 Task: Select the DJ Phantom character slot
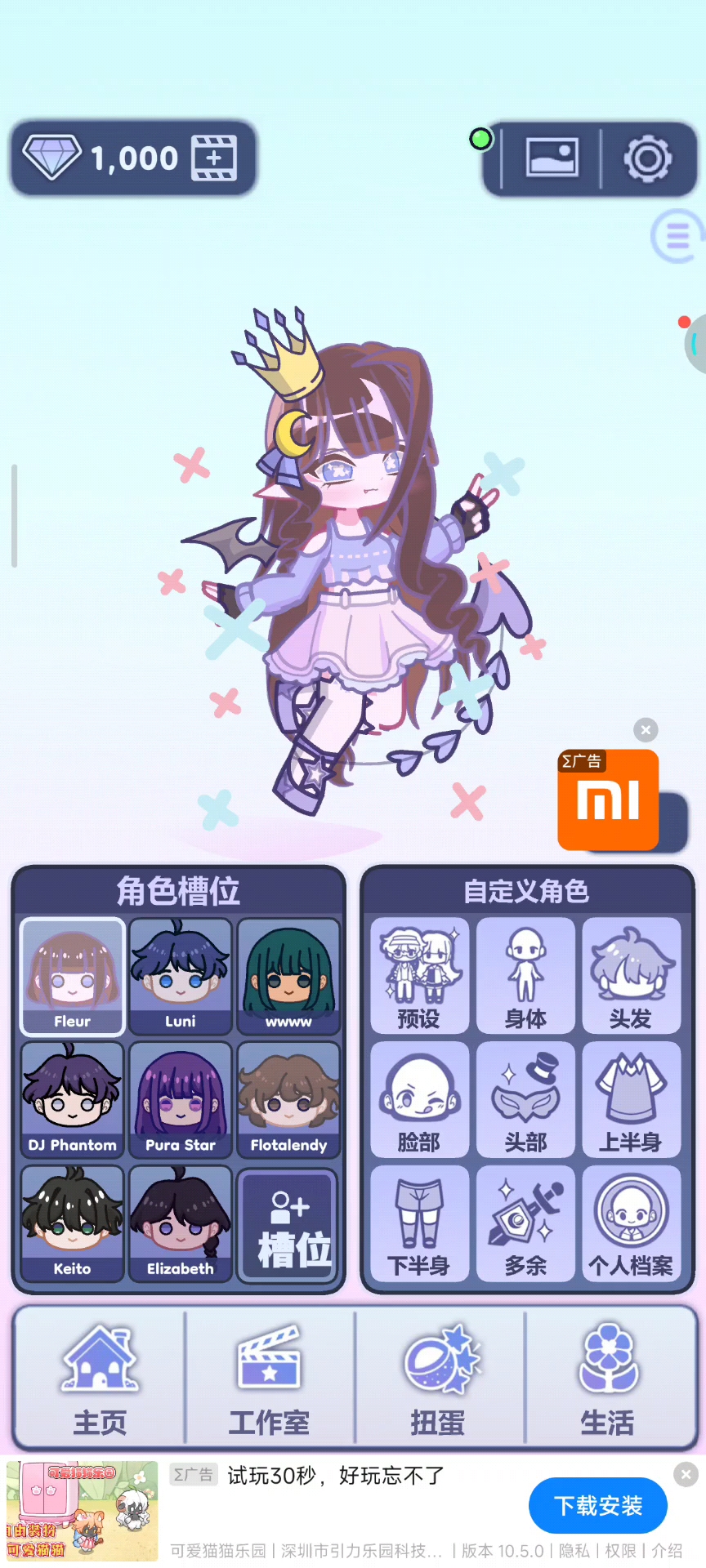tap(72, 1099)
